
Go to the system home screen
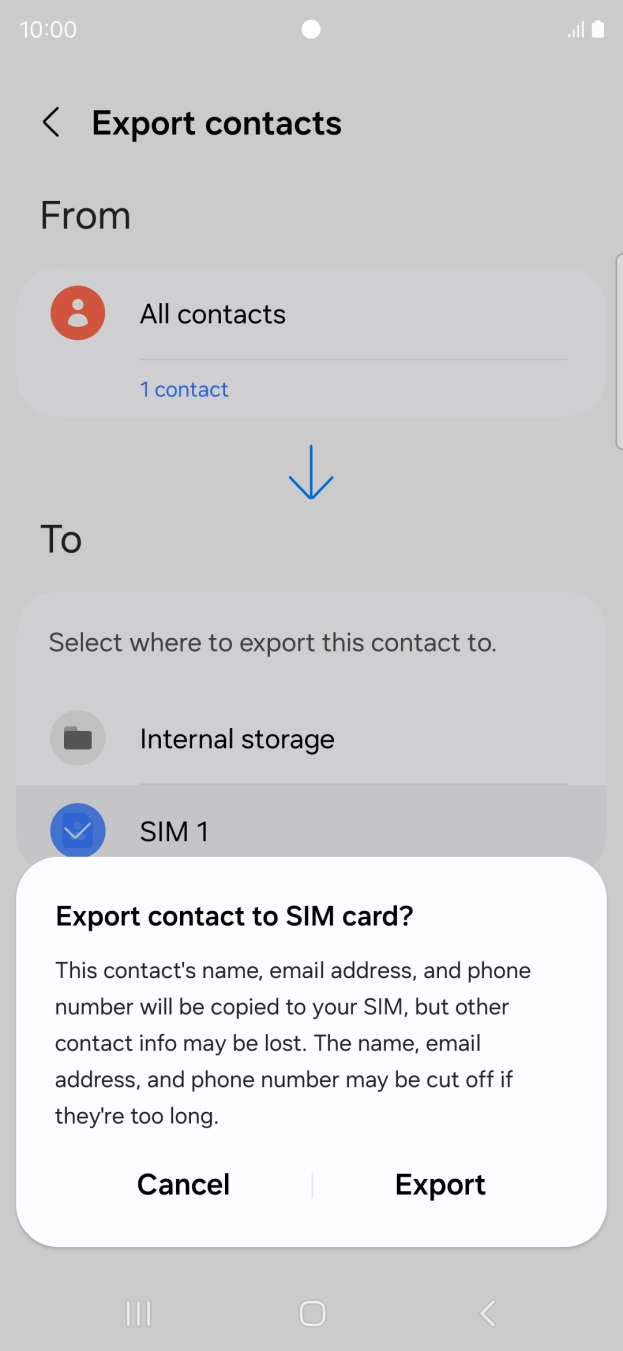coord(312,1313)
